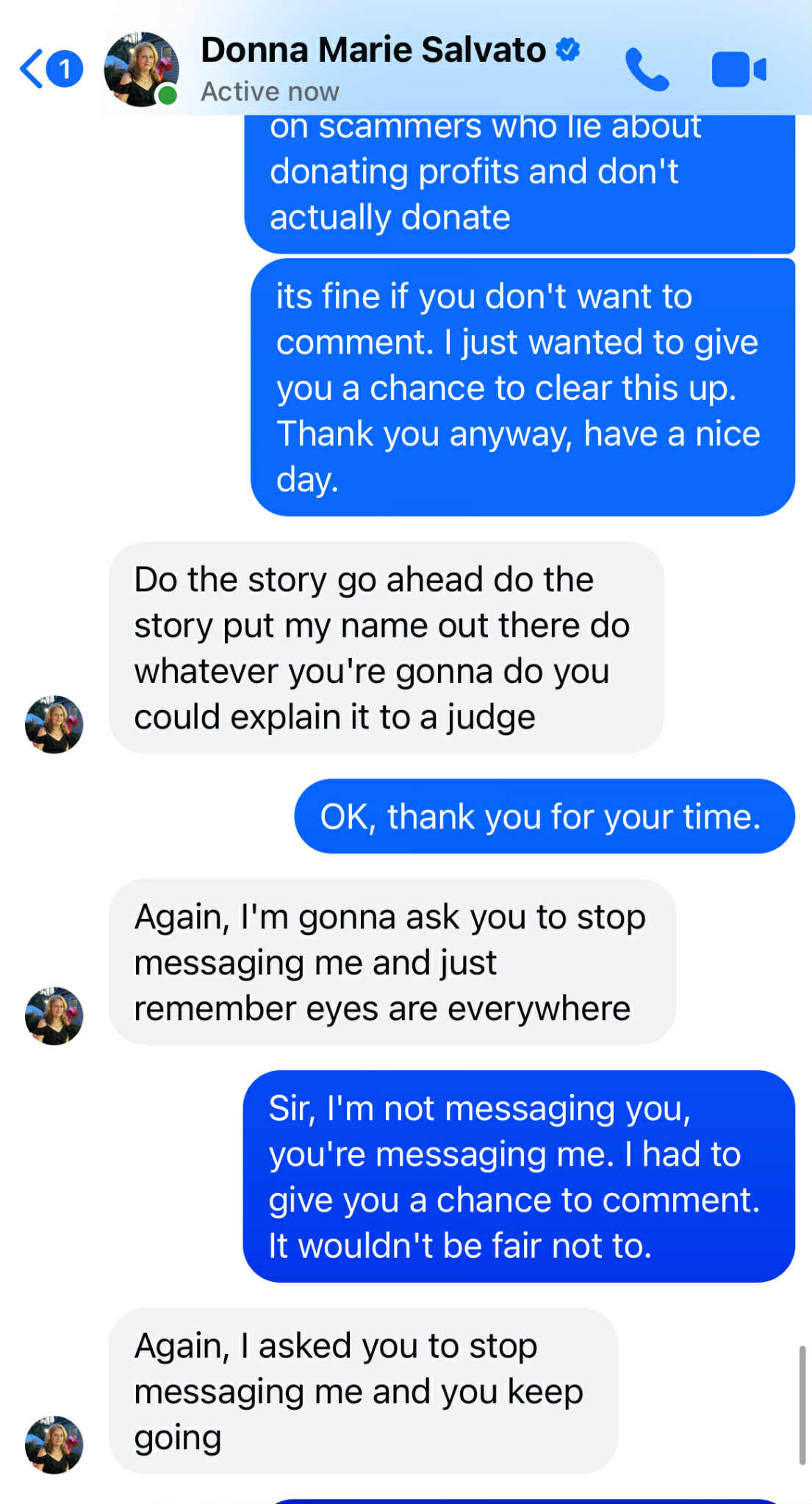Start a voice call with Donna
The height and width of the screenshot is (1504, 812).
[x=647, y=70]
